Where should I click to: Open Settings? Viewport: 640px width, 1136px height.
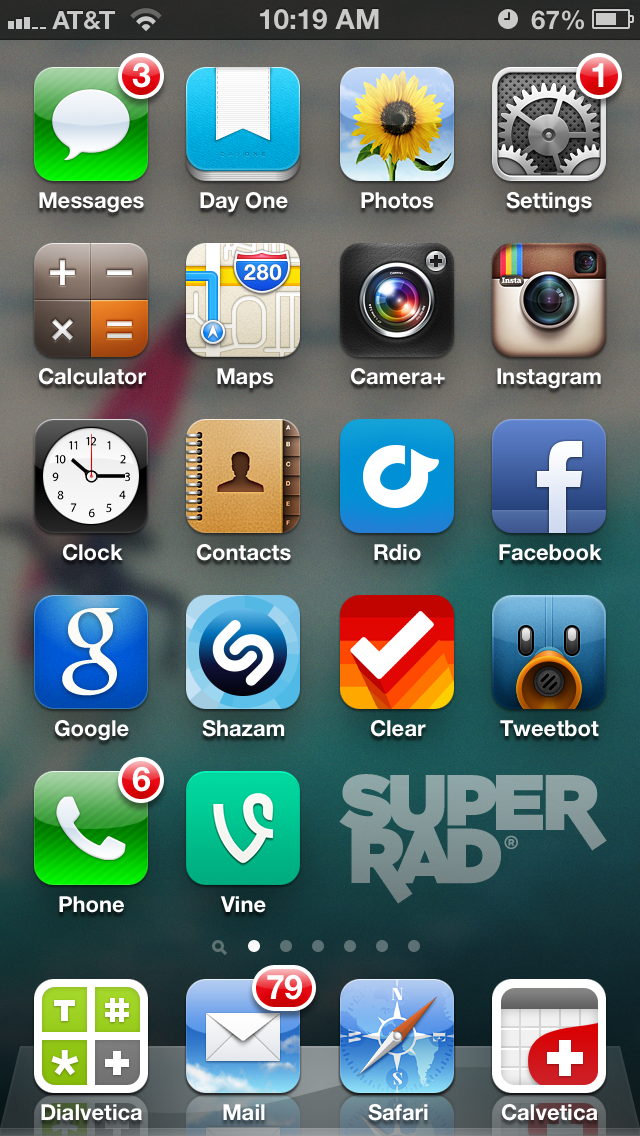tap(548, 124)
